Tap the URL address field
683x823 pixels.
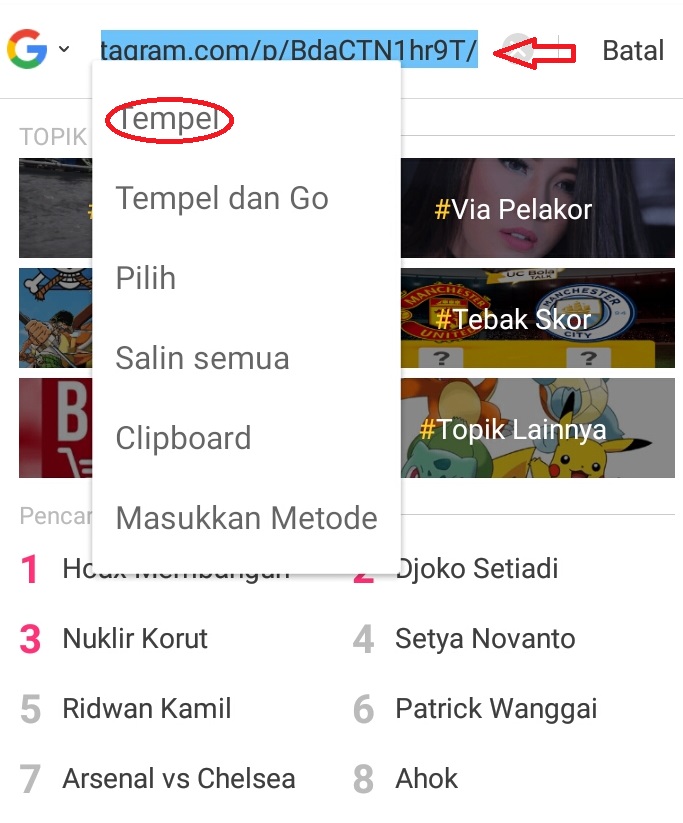(x=289, y=49)
